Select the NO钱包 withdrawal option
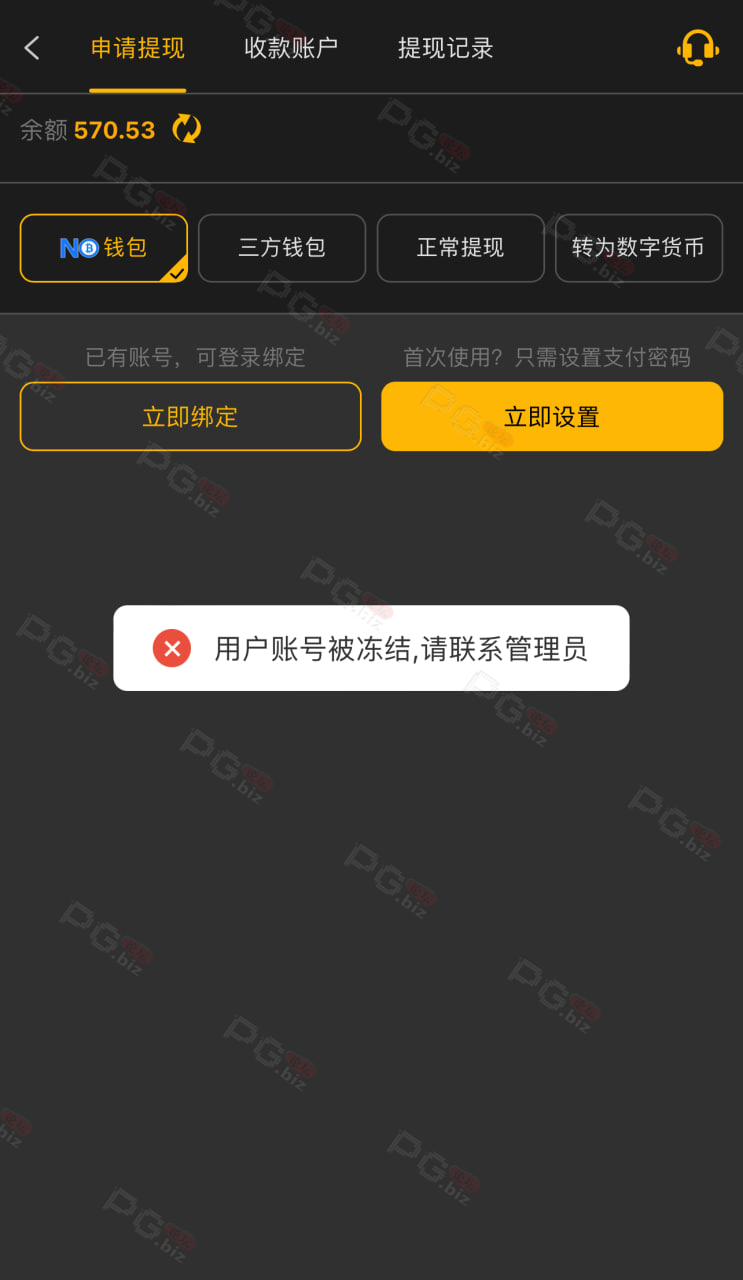The height and width of the screenshot is (1280, 743). 104,248
